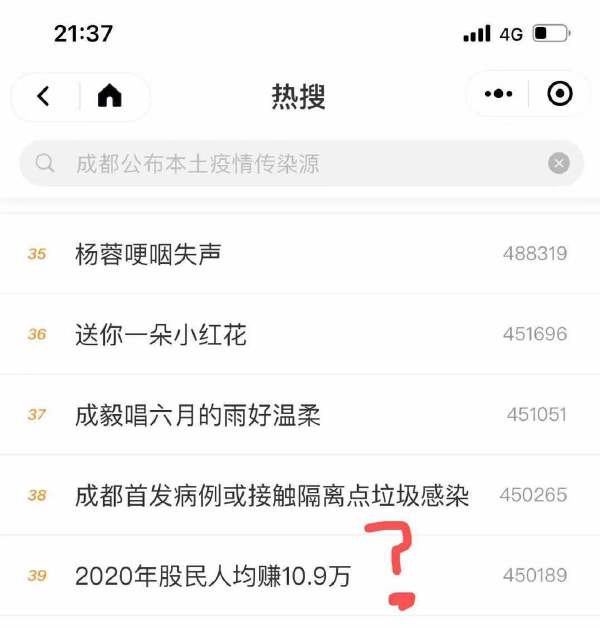Image resolution: width=600 pixels, height=628 pixels.
Task: Clear the search box text
Action: click(559, 163)
